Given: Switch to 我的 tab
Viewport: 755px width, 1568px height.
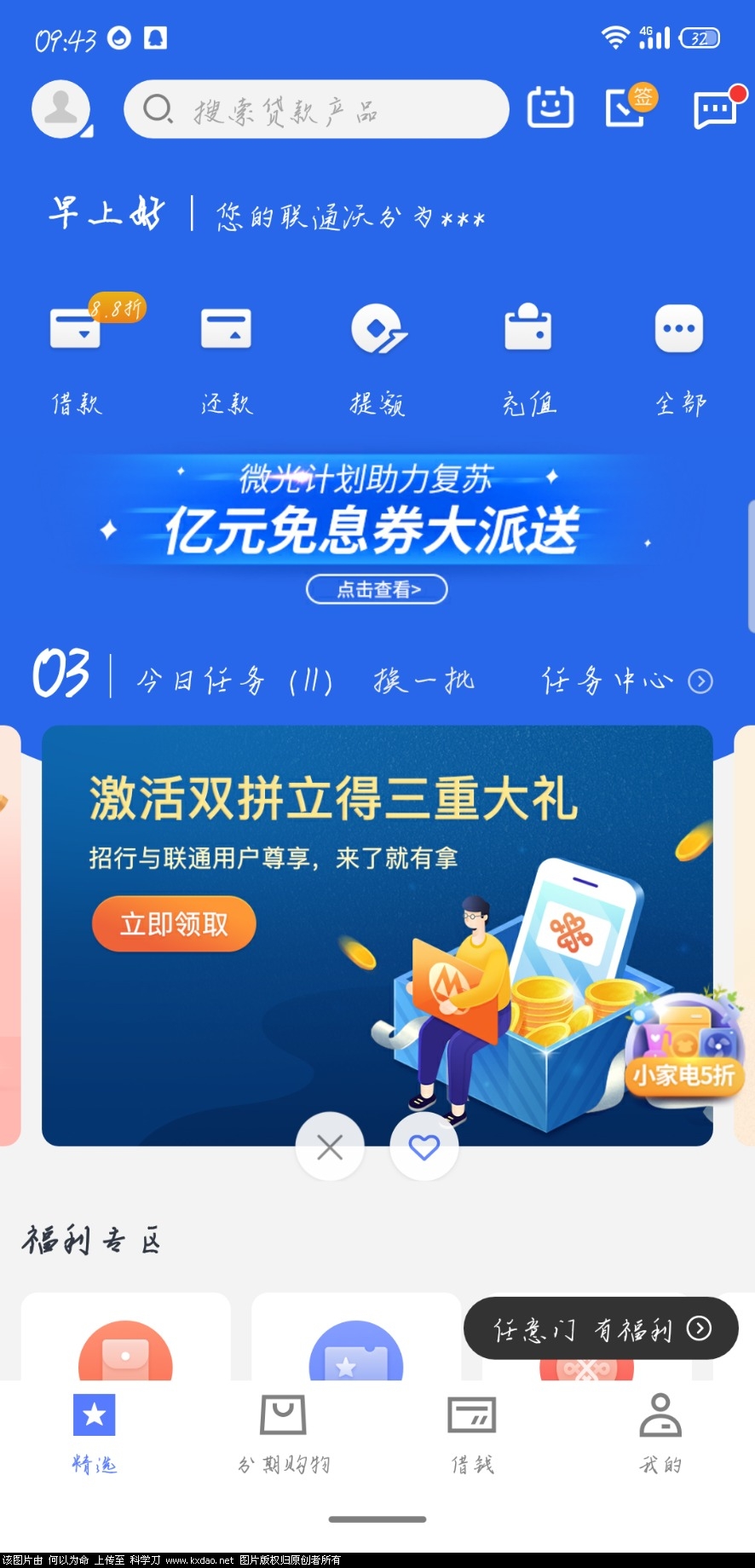Looking at the screenshot, I should (x=660, y=1432).
